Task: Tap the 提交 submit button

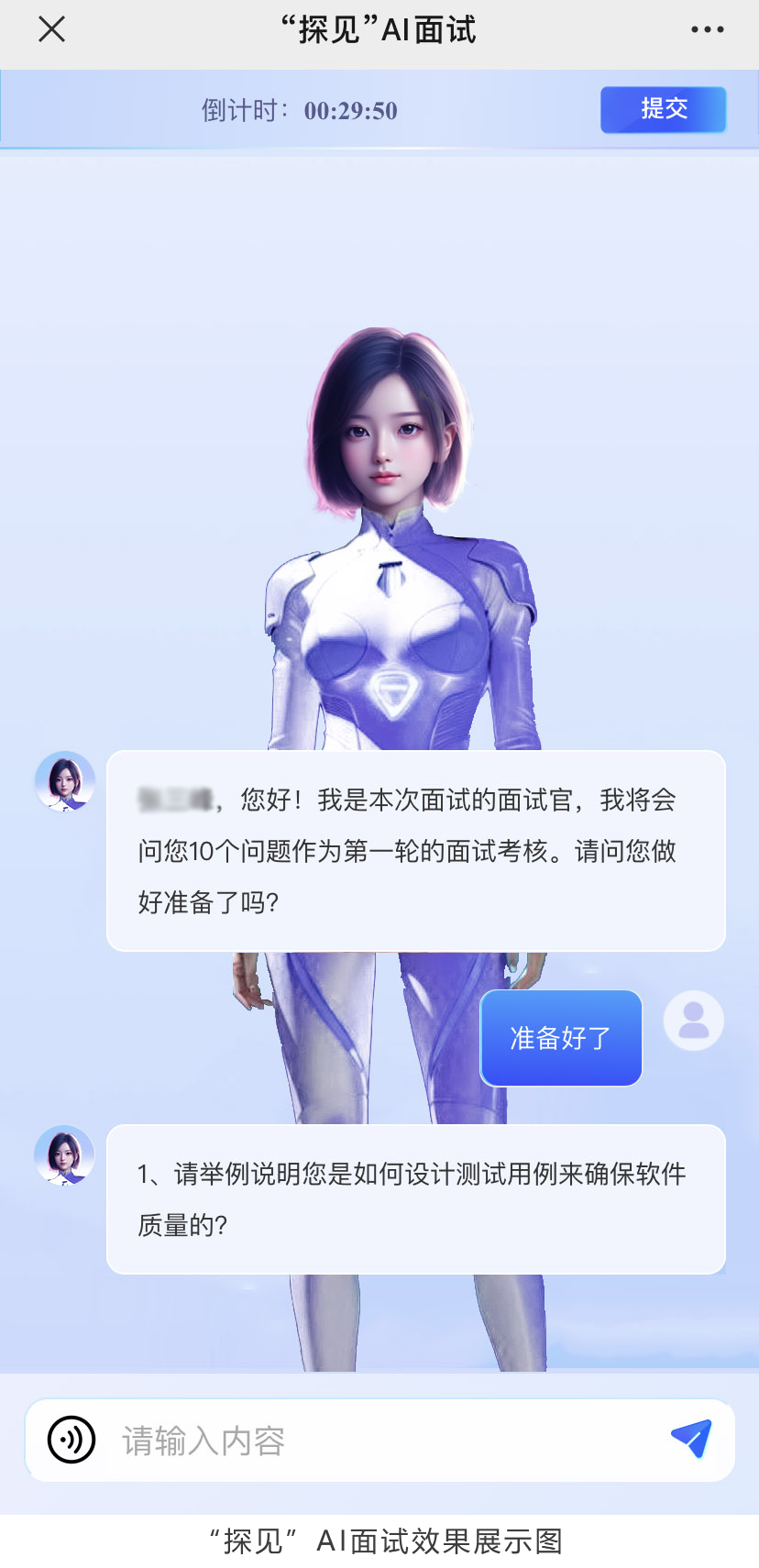Action: tap(663, 110)
